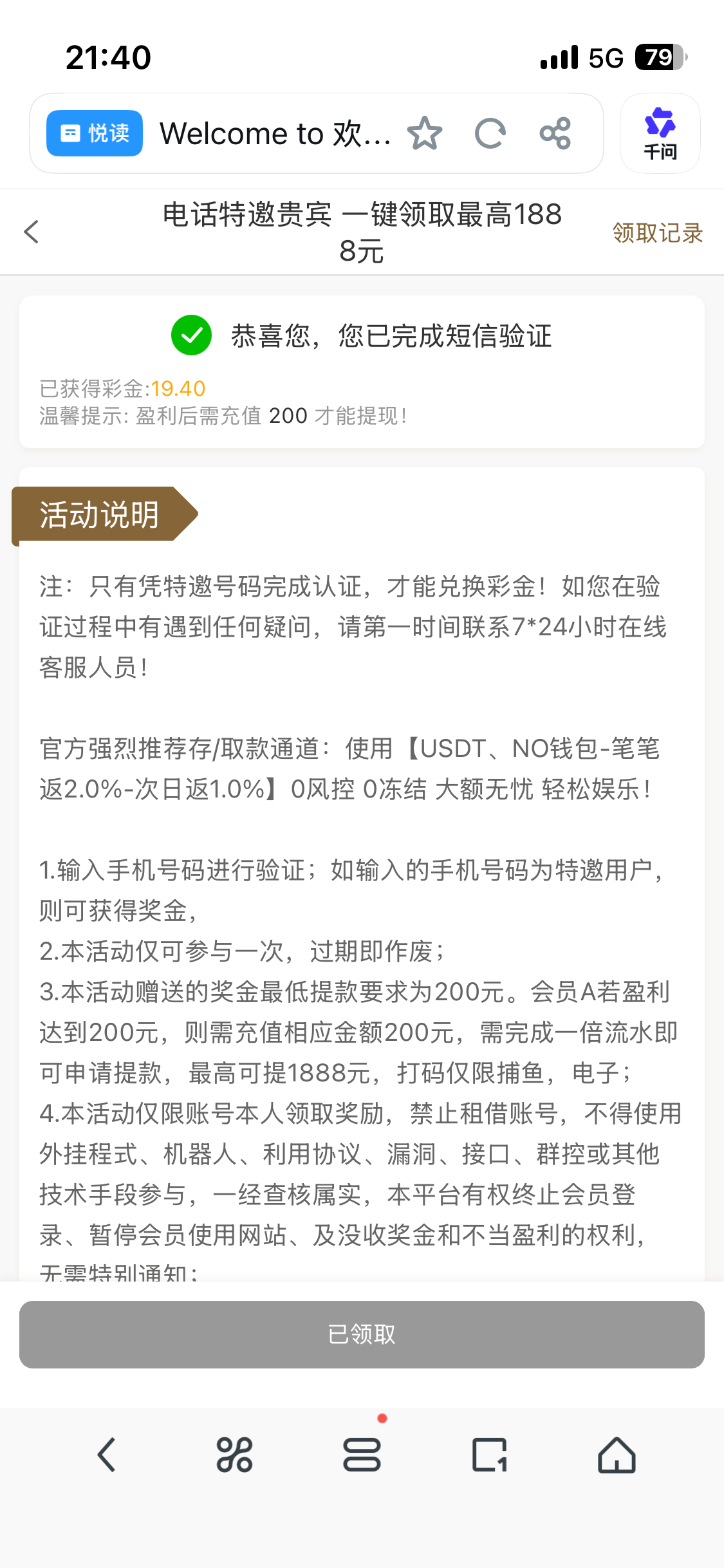Tap the Welcome page address title
Image resolution: width=724 pixels, height=1568 pixels.
(275, 134)
